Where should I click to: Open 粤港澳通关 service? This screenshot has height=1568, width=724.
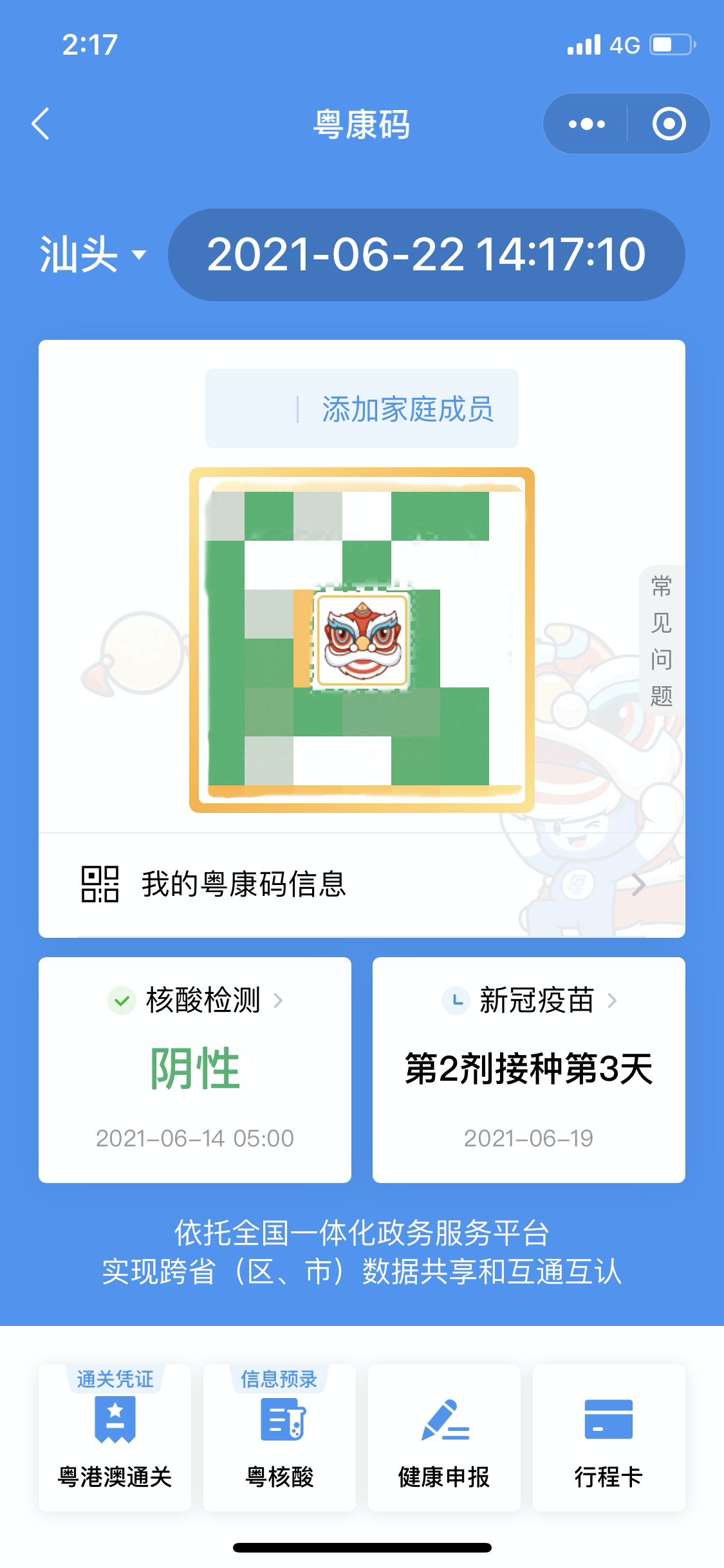(115, 1438)
